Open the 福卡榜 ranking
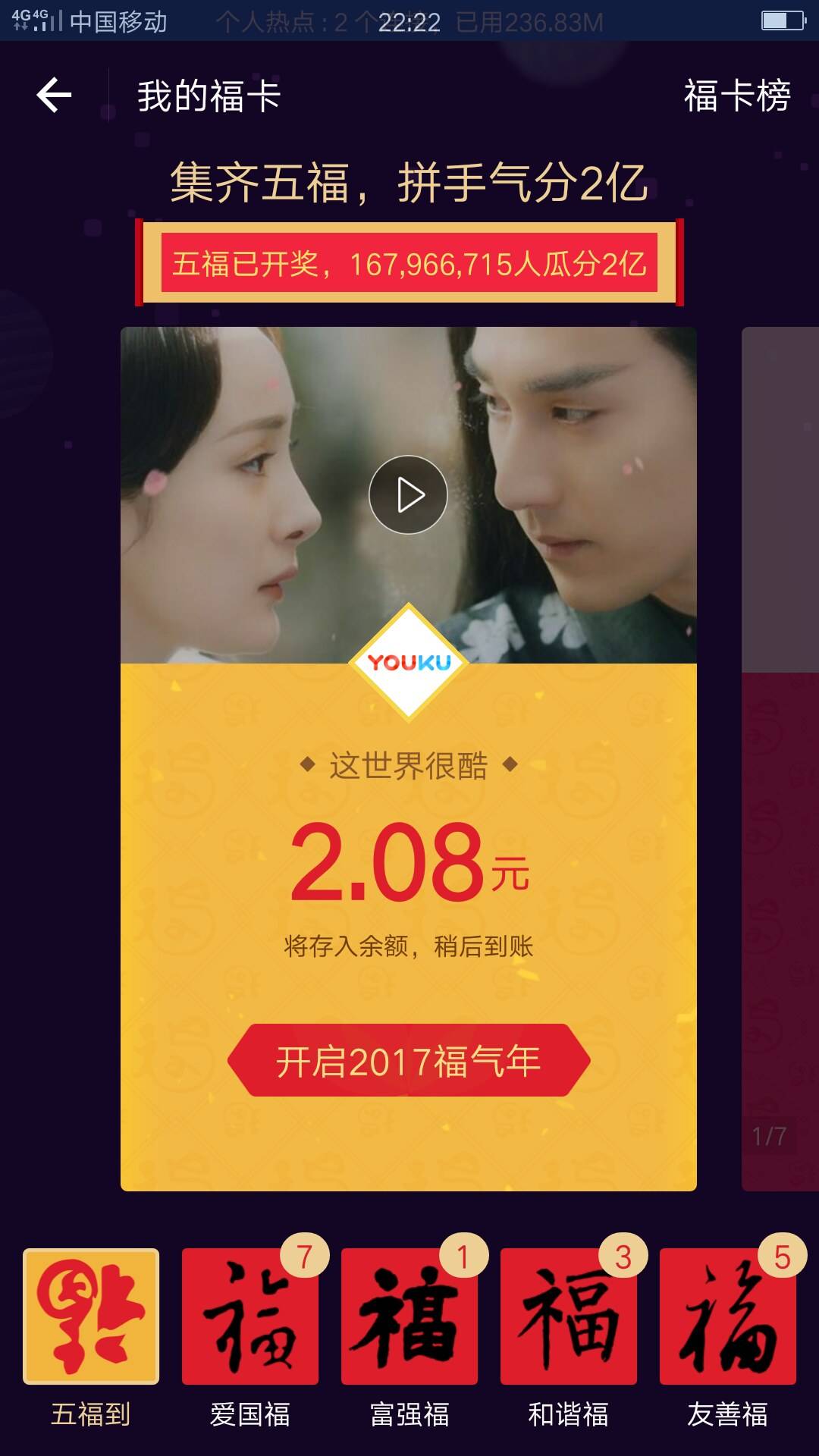819x1456 pixels. [x=736, y=96]
